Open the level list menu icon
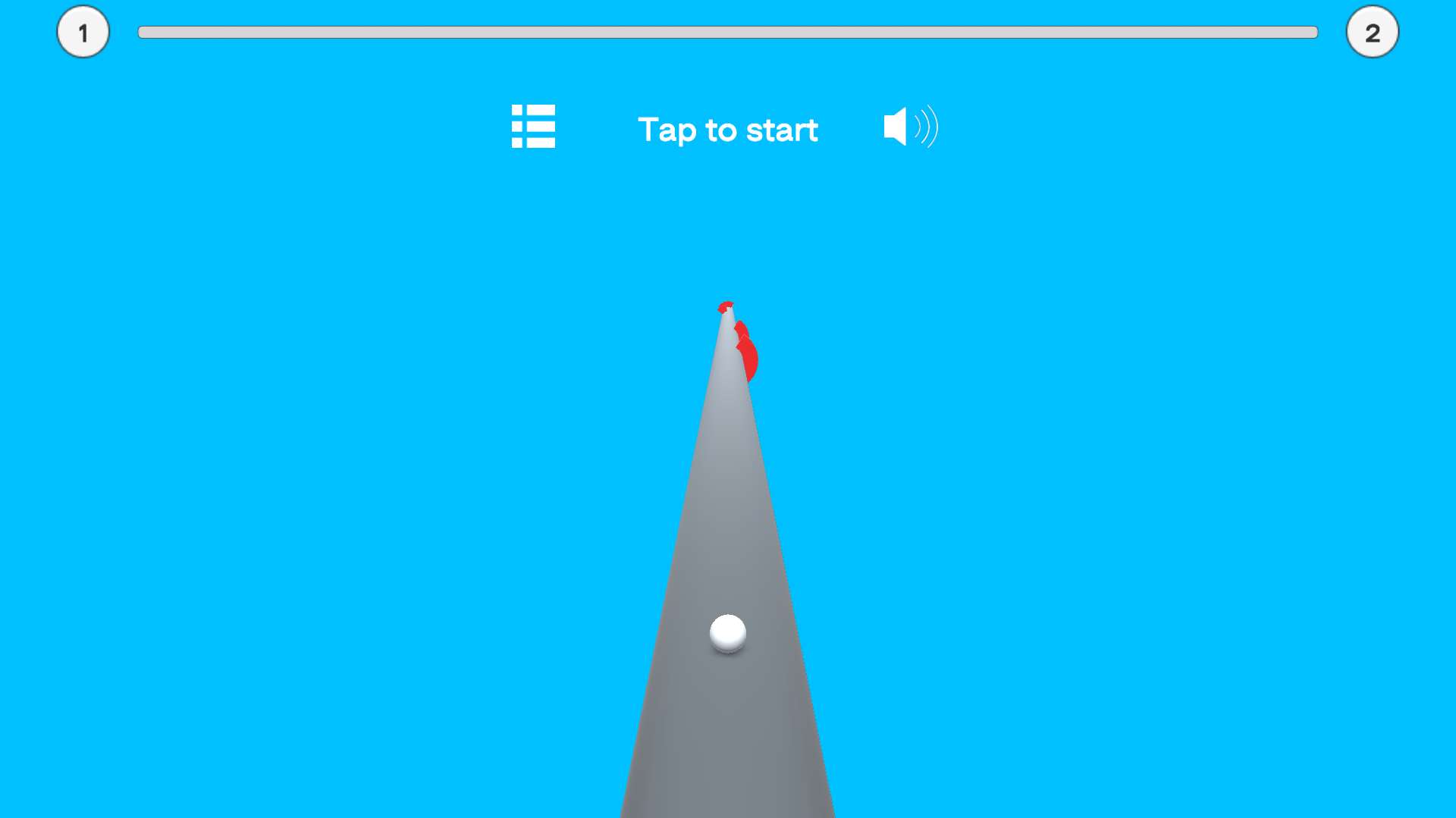This screenshot has width=1456, height=818. pos(533,126)
